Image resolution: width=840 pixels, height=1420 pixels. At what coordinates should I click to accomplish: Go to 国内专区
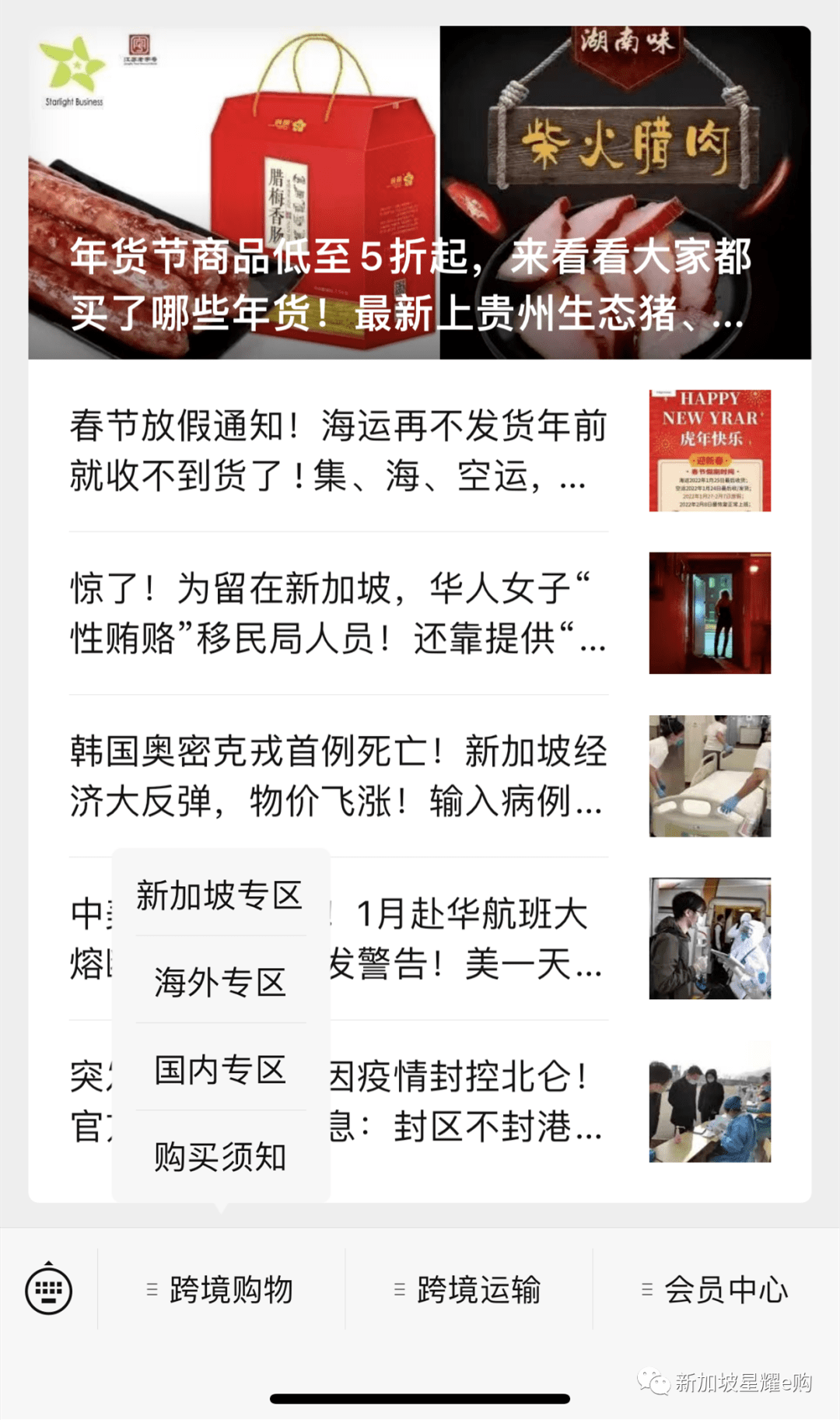pos(220,1069)
